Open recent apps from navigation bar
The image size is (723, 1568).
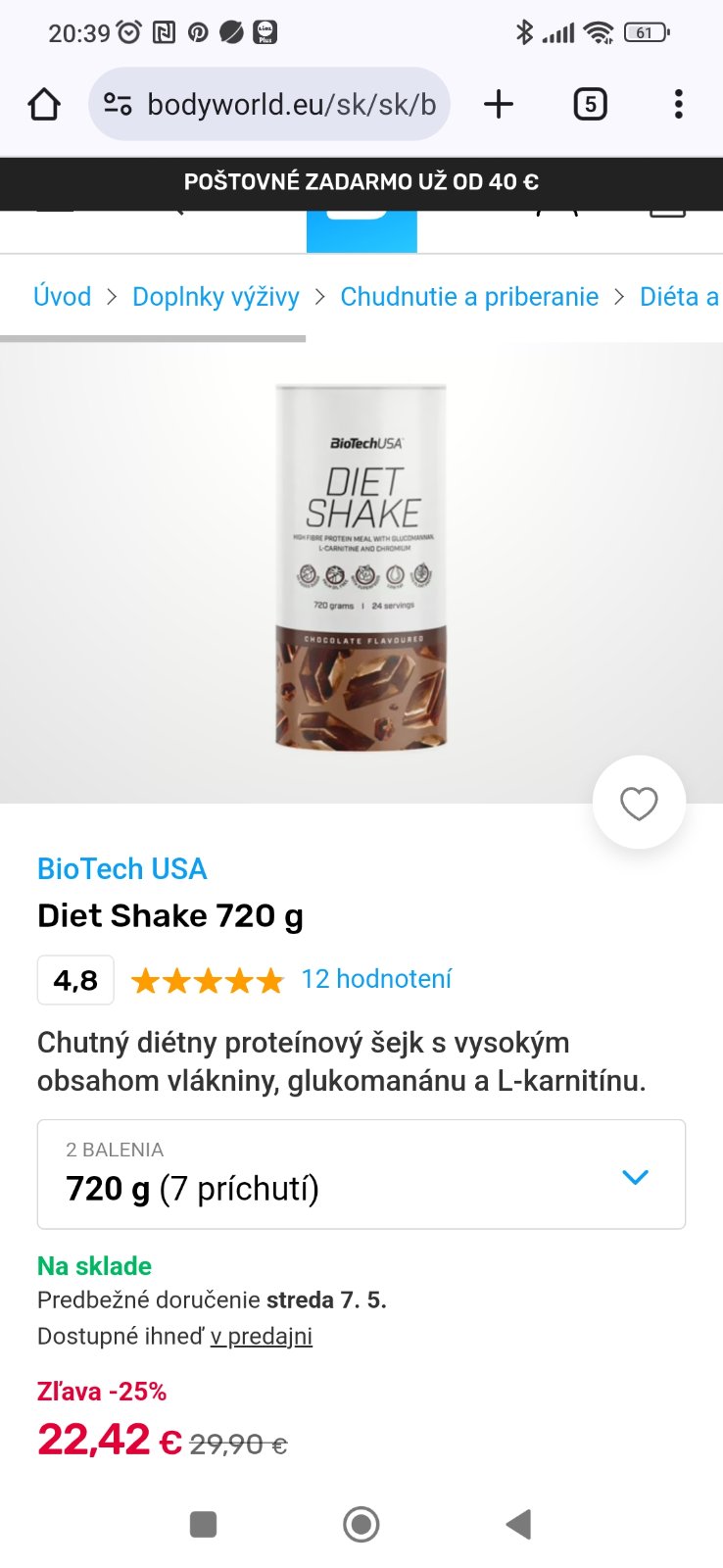click(x=203, y=1524)
